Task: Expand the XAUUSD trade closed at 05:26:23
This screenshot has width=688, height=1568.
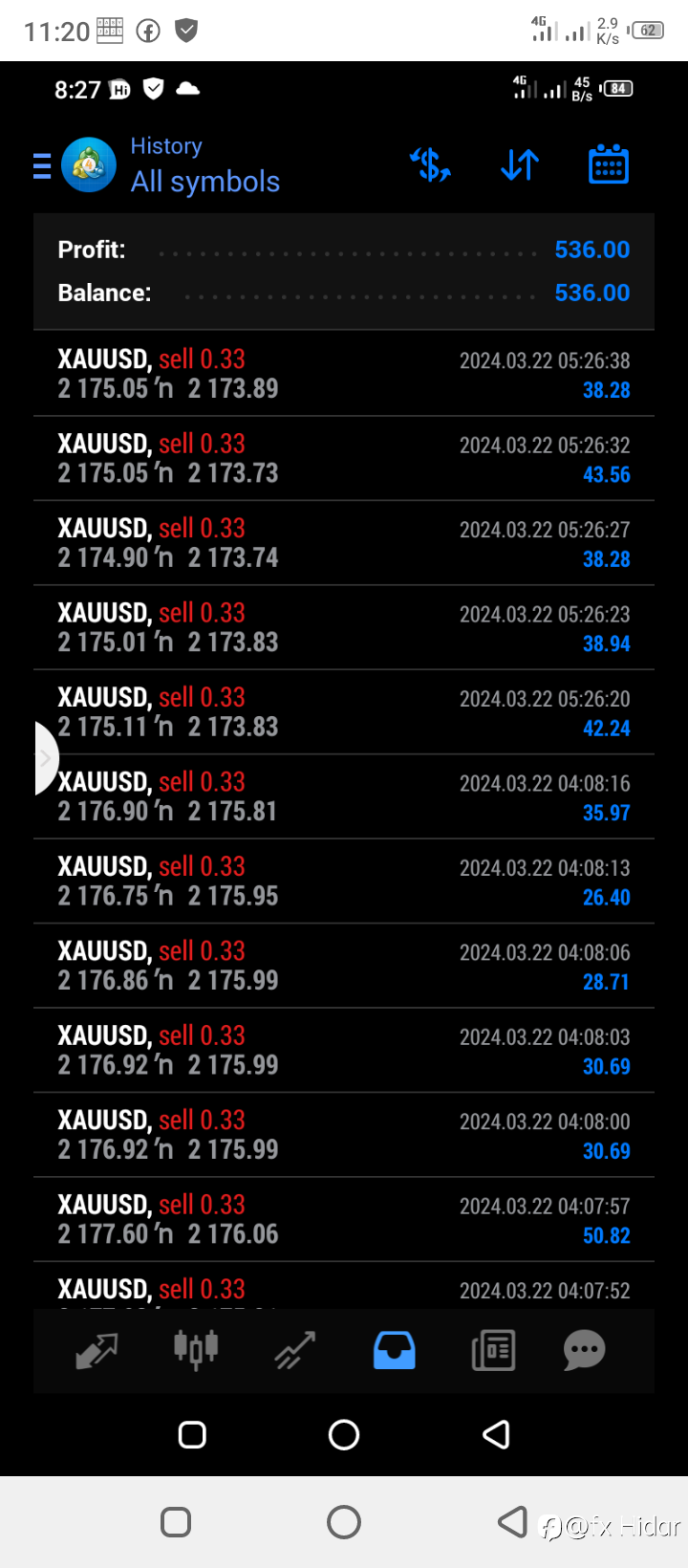Action: pyautogui.click(x=344, y=627)
